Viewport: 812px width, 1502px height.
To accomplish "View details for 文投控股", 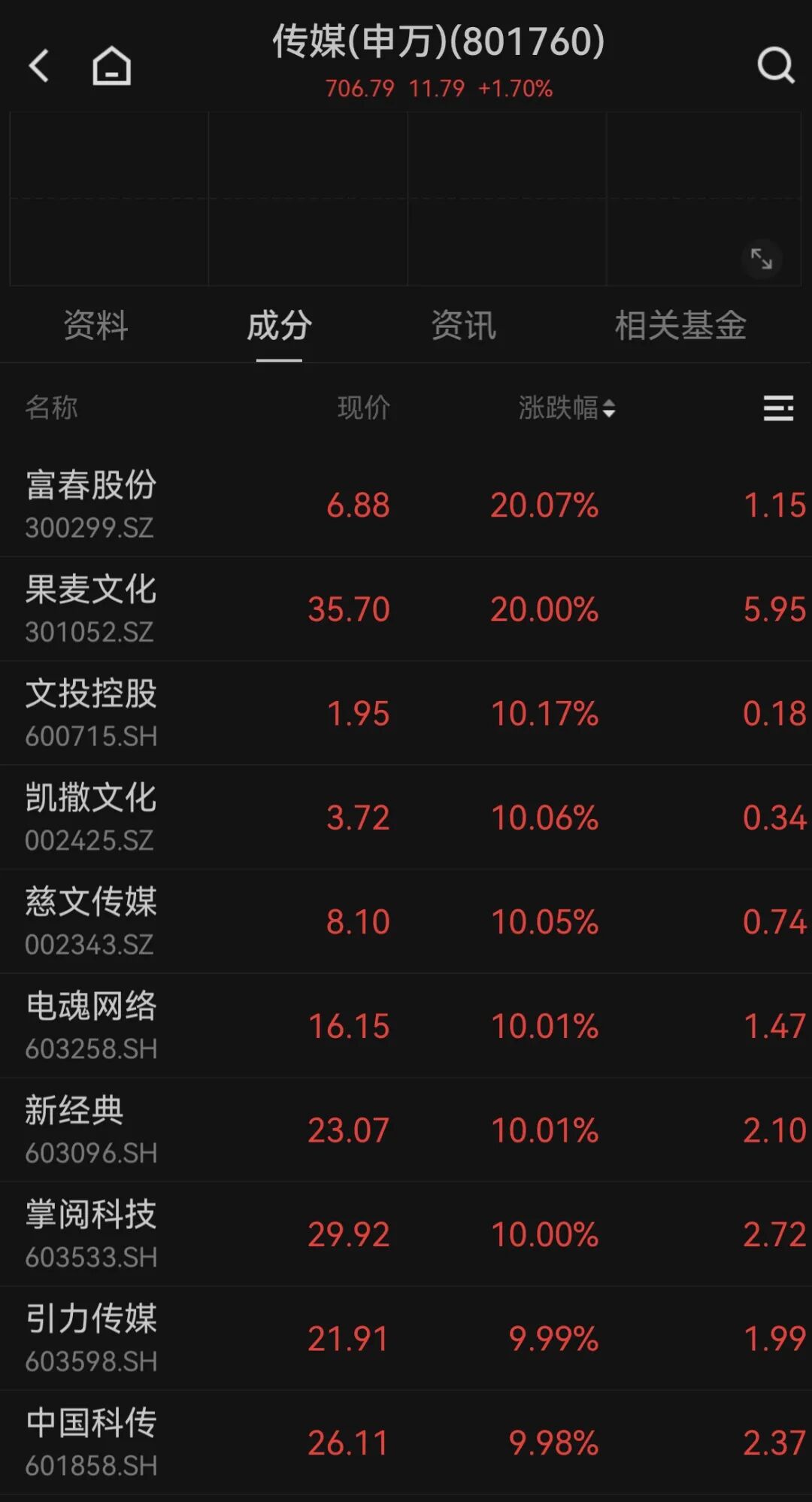I will [x=406, y=713].
